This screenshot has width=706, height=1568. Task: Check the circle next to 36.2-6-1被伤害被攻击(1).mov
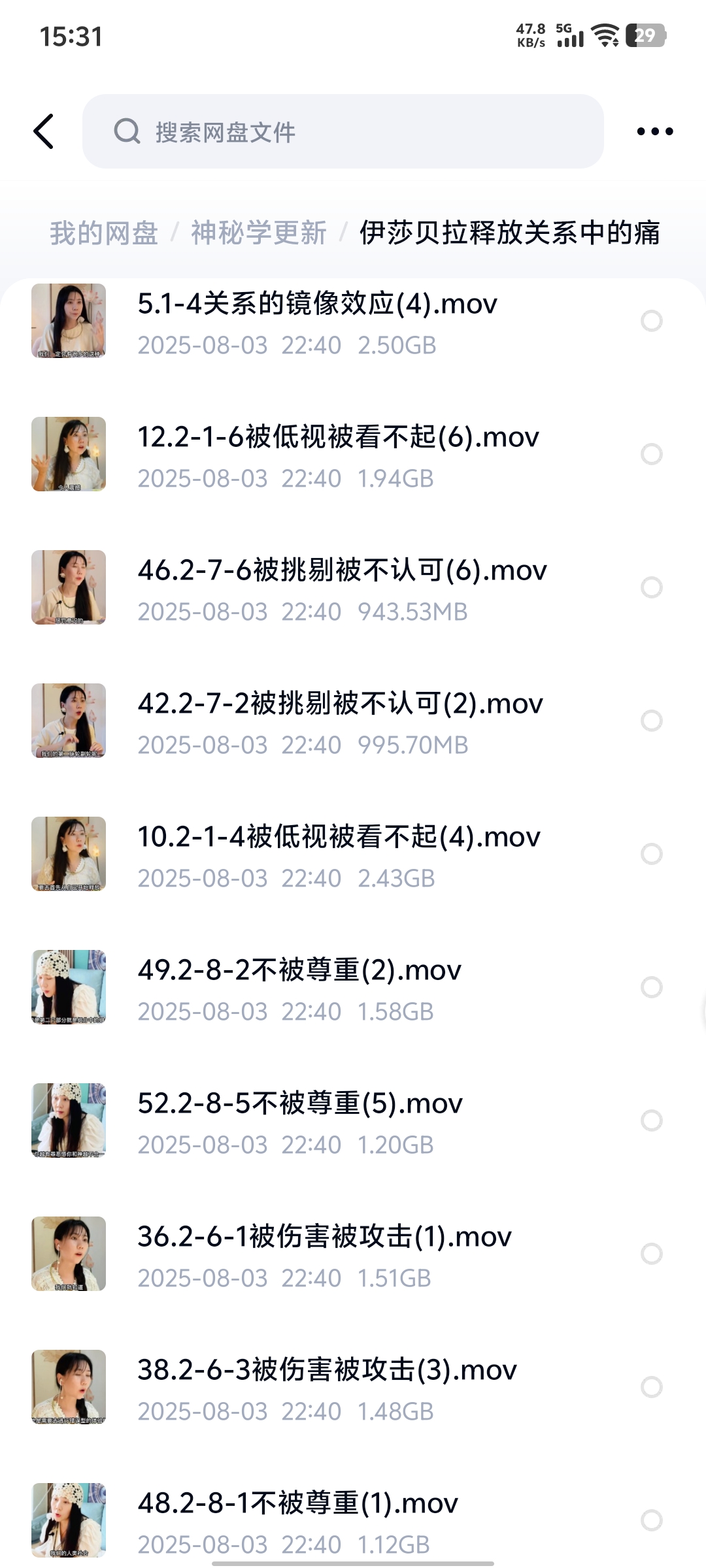(x=652, y=1254)
